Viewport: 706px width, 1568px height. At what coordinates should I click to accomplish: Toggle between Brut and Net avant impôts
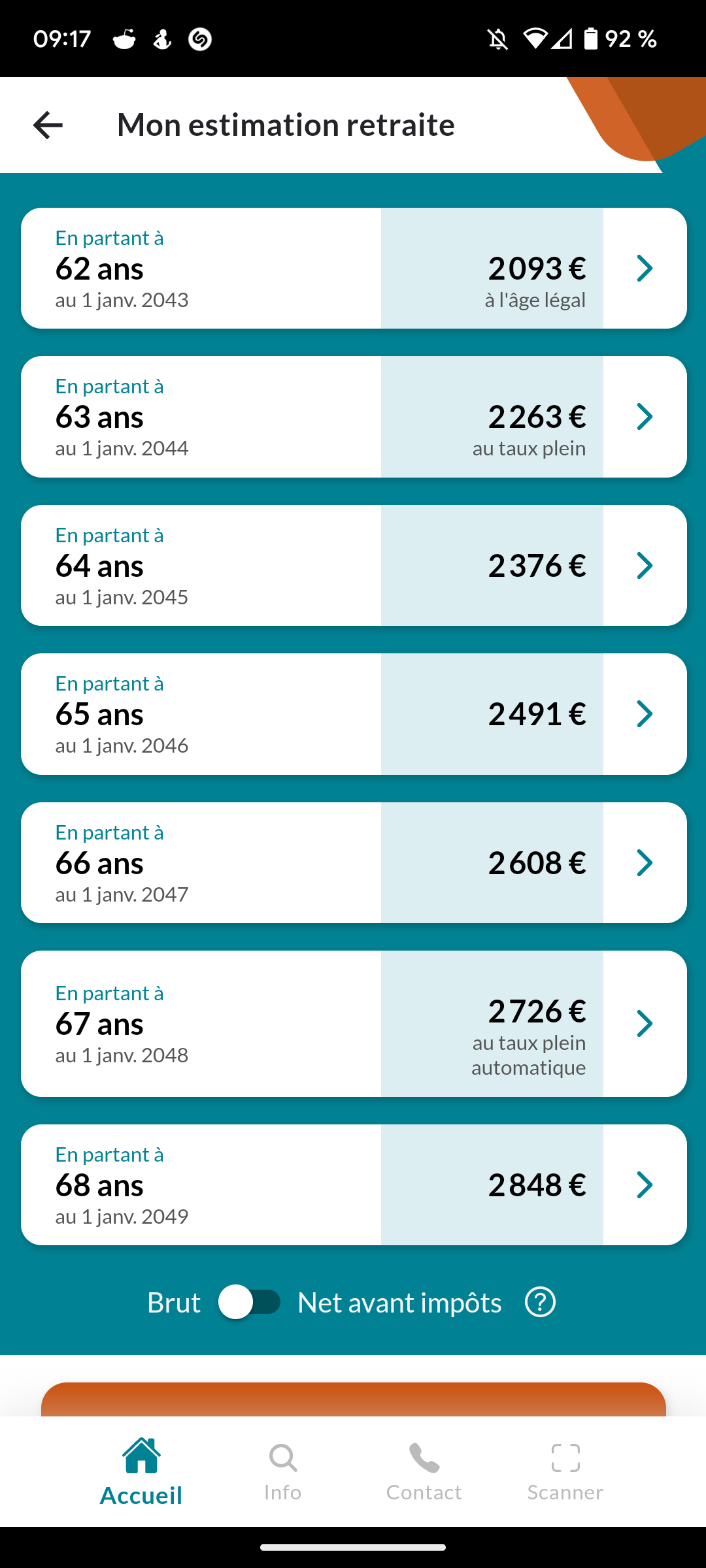pyautogui.click(x=249, y=1302)
